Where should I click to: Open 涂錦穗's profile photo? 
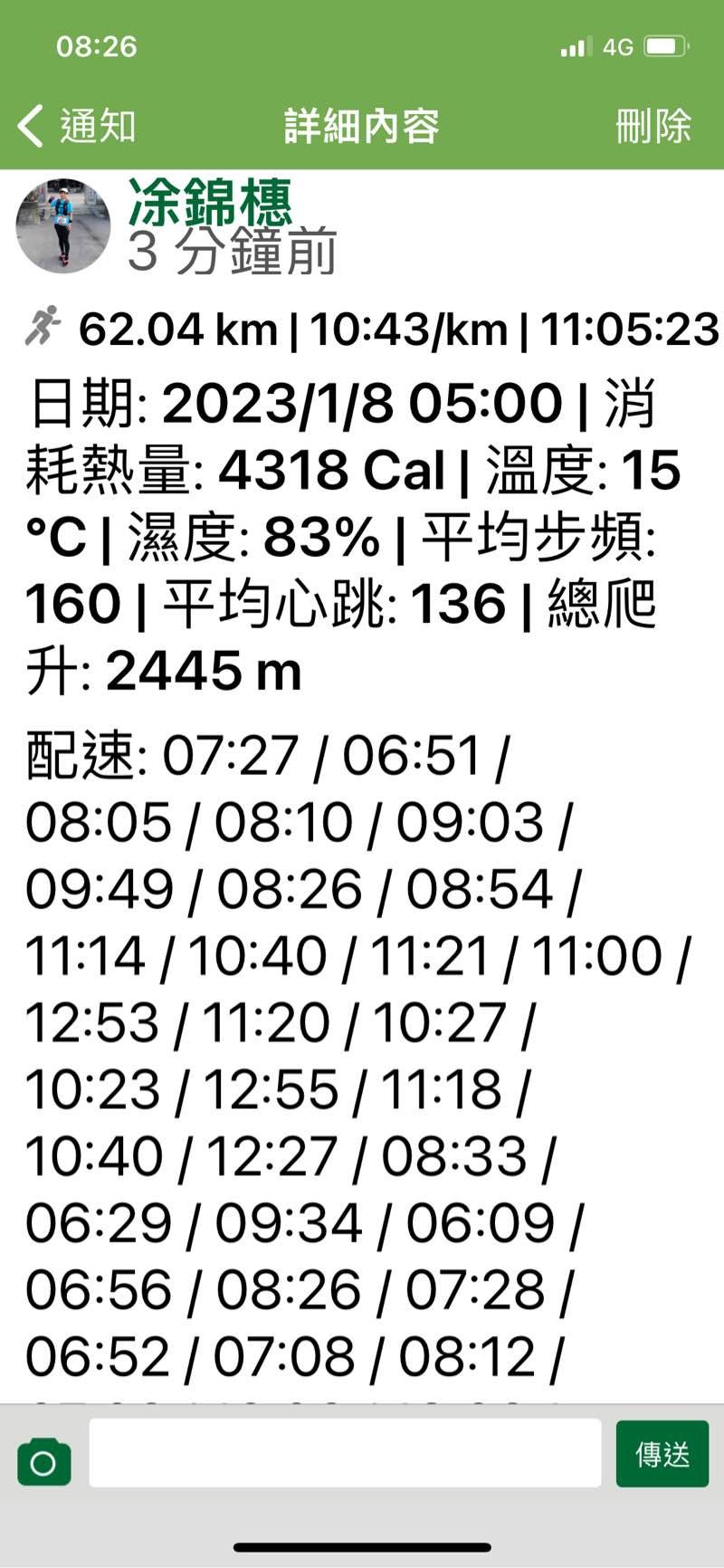pyautogui.click(x=63, y=225)
